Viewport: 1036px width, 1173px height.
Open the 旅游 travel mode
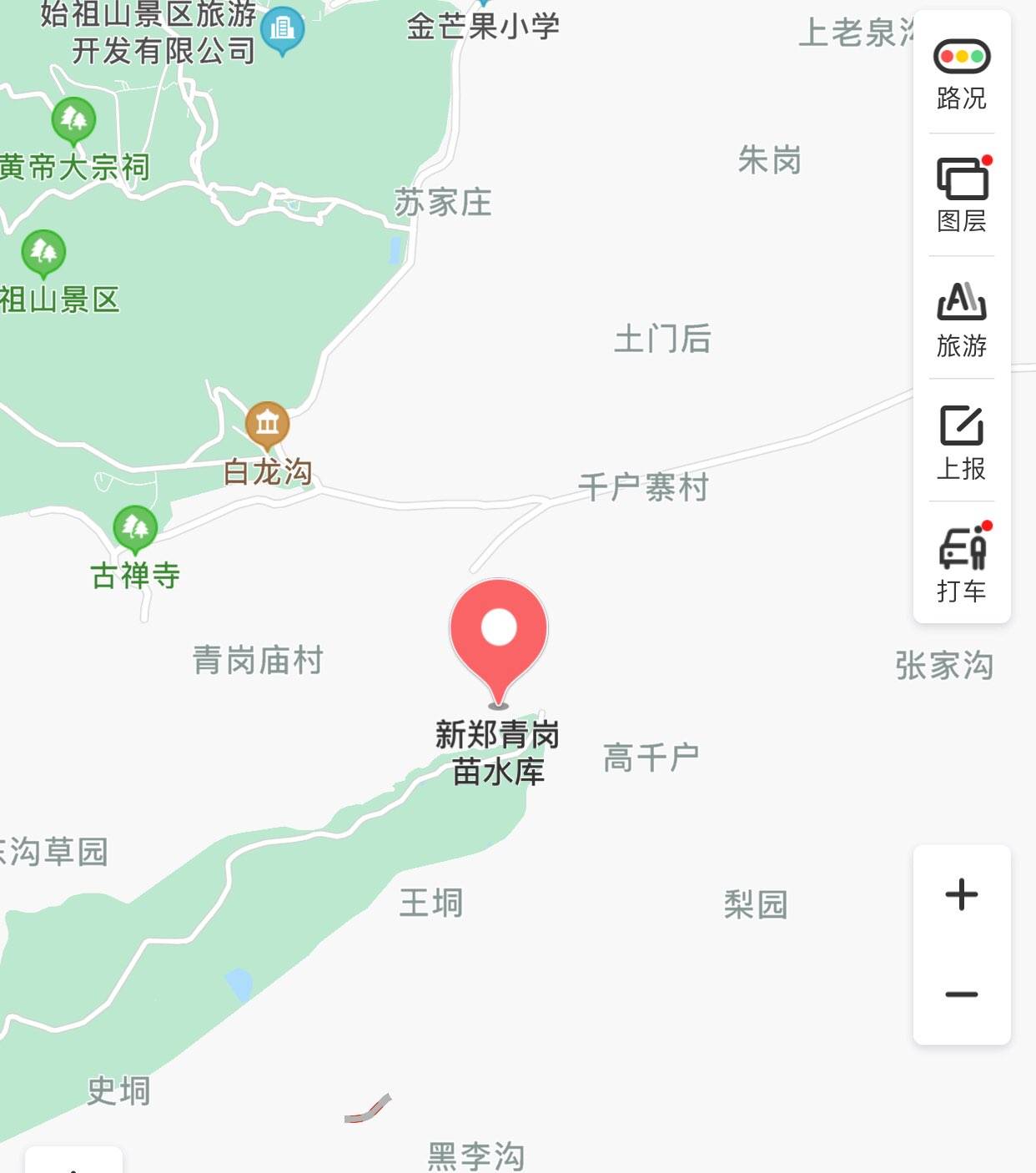(962, 319)
